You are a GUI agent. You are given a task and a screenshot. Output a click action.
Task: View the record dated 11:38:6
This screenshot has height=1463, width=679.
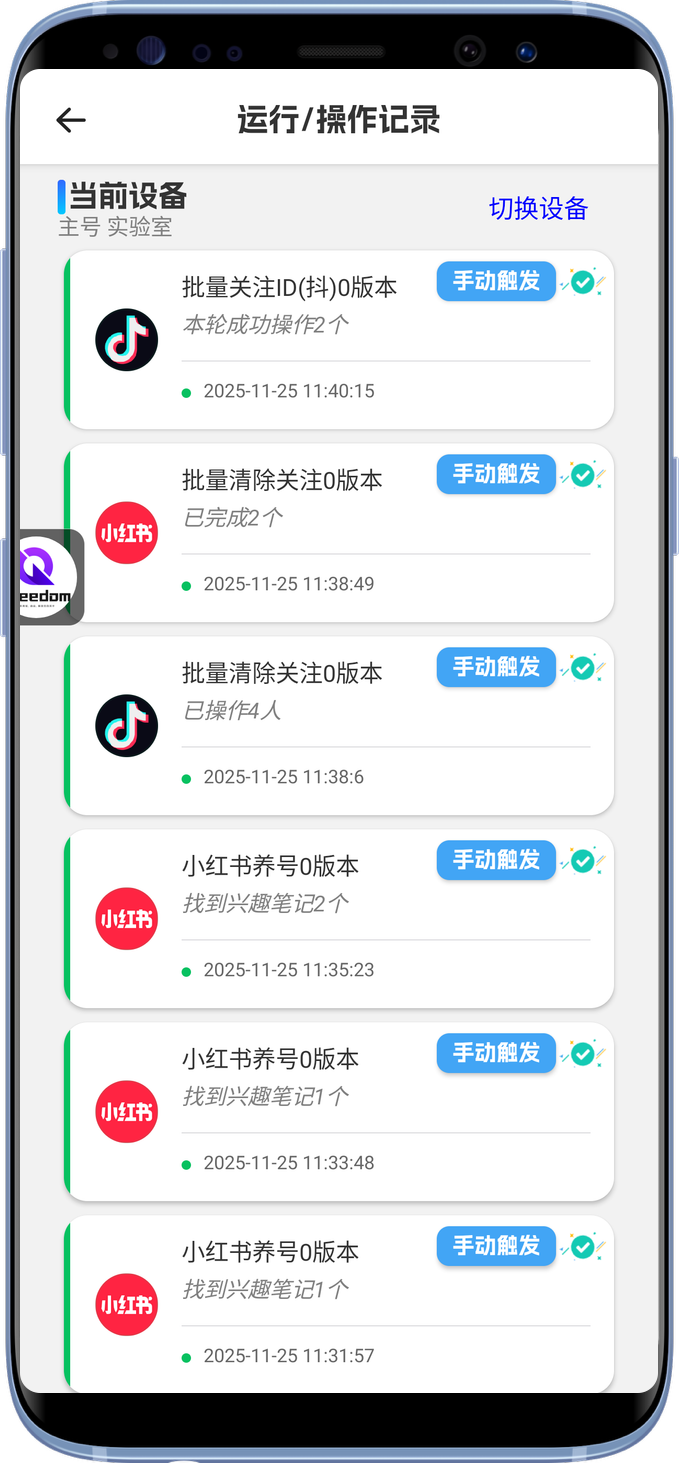coord(338,726)
